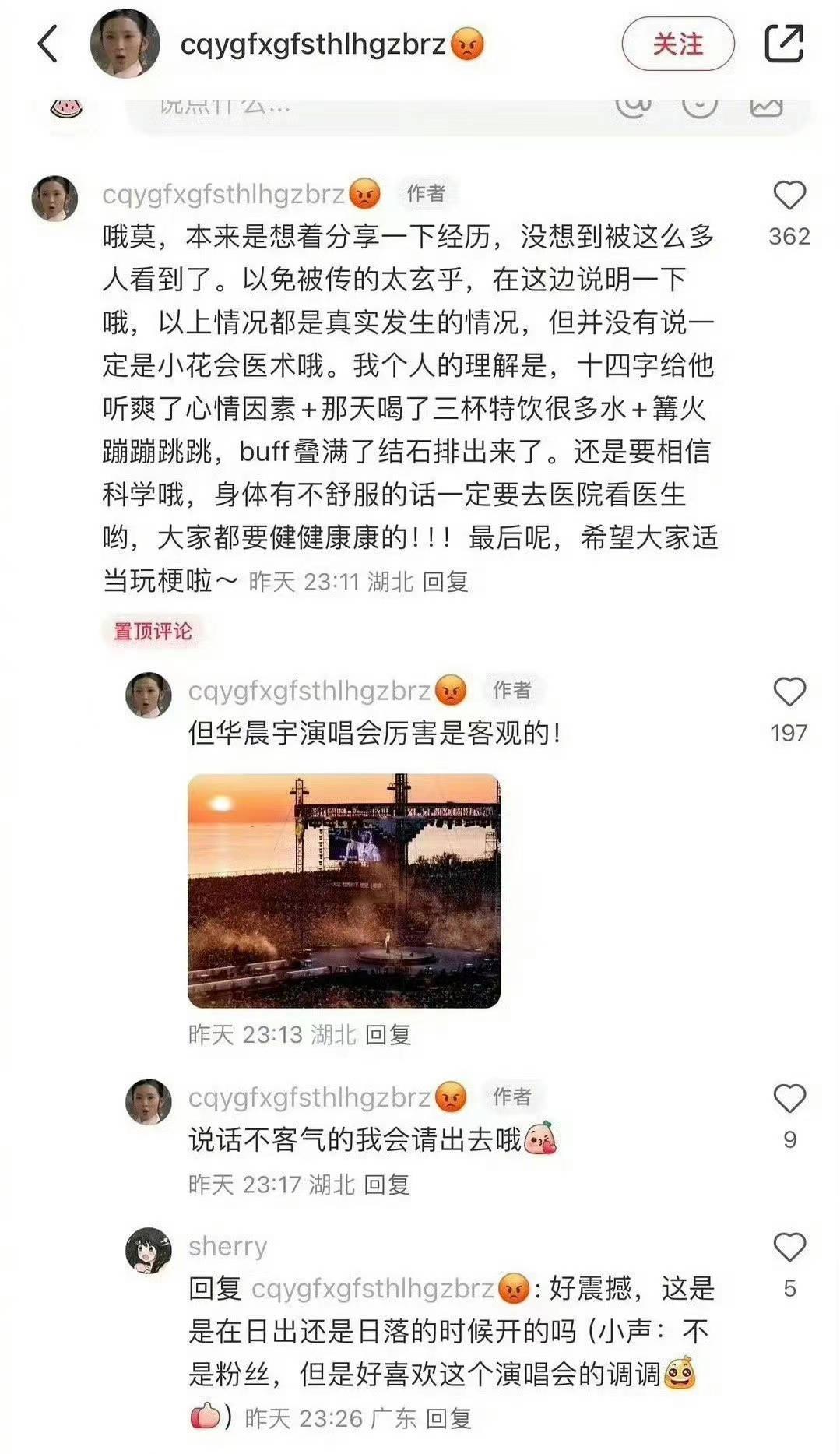Image resolution: width=840 pixels, height=1454 pixels.
Task: Open sherry's profile avatar
Action: point(148,1251)
